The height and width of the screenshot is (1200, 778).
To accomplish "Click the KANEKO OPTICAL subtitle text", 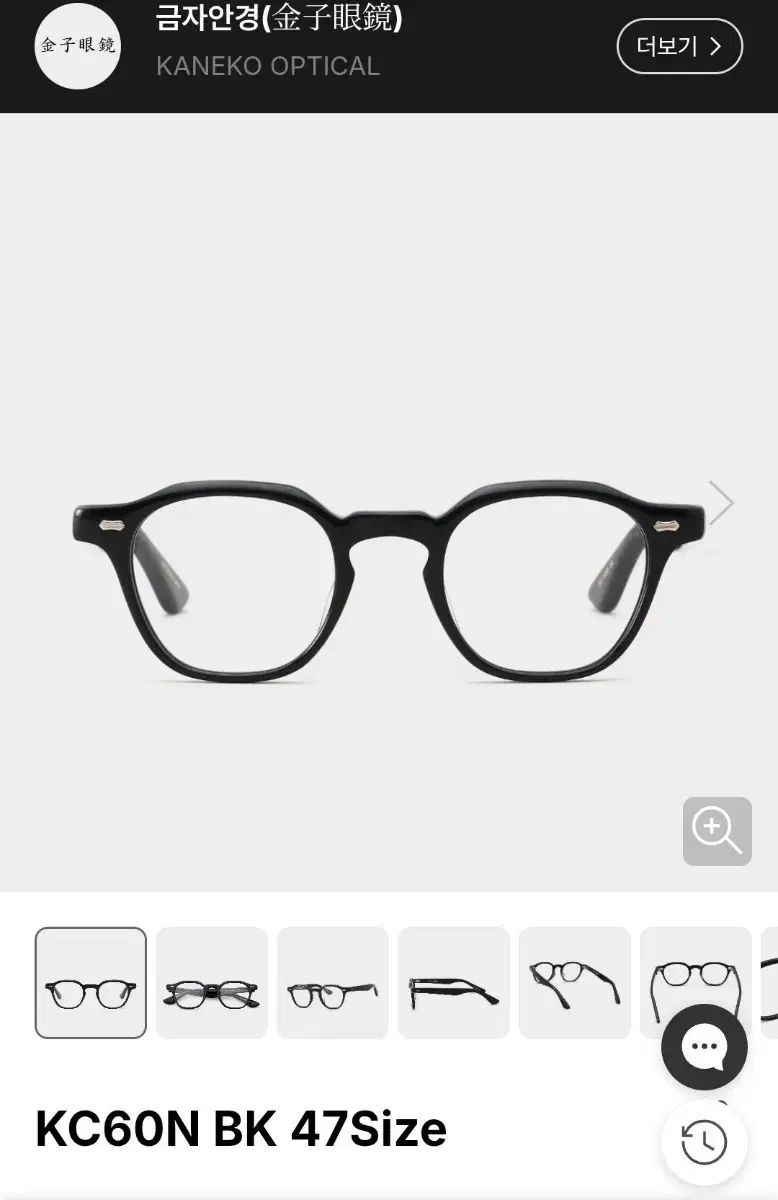I will pyautogui.click(x=269, y=67).
